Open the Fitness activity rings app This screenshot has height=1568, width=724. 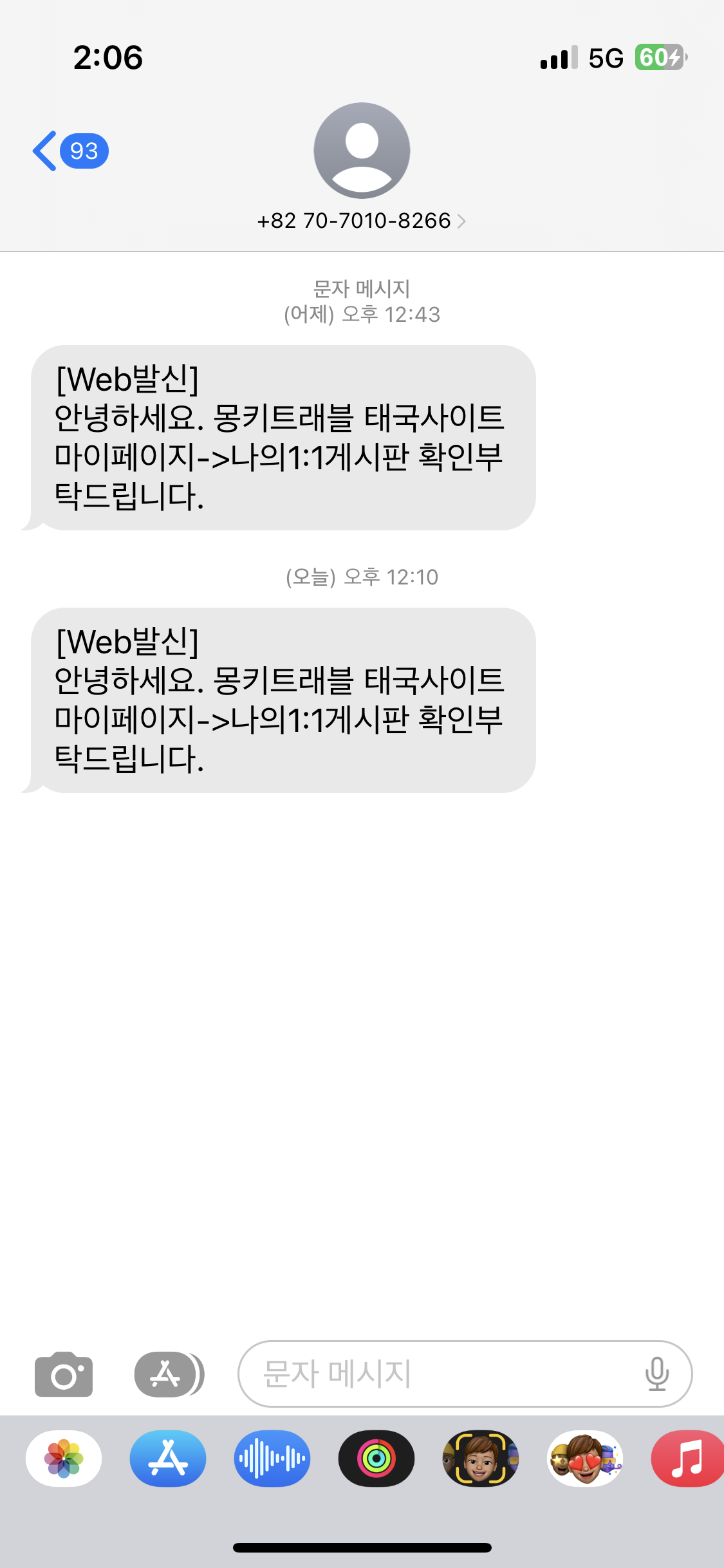(376, 1459)
